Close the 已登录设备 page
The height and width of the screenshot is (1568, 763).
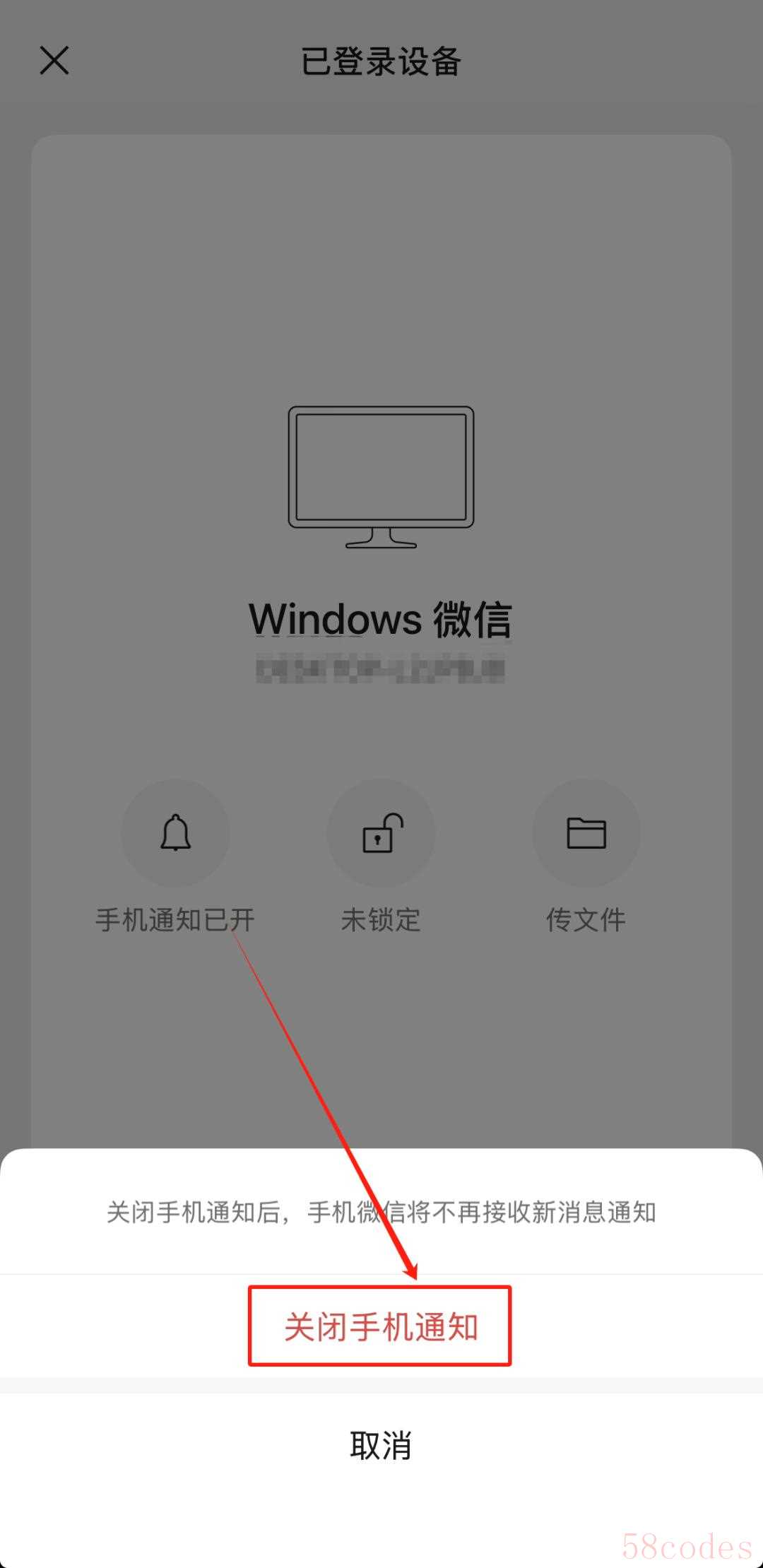tap(54, 61)
